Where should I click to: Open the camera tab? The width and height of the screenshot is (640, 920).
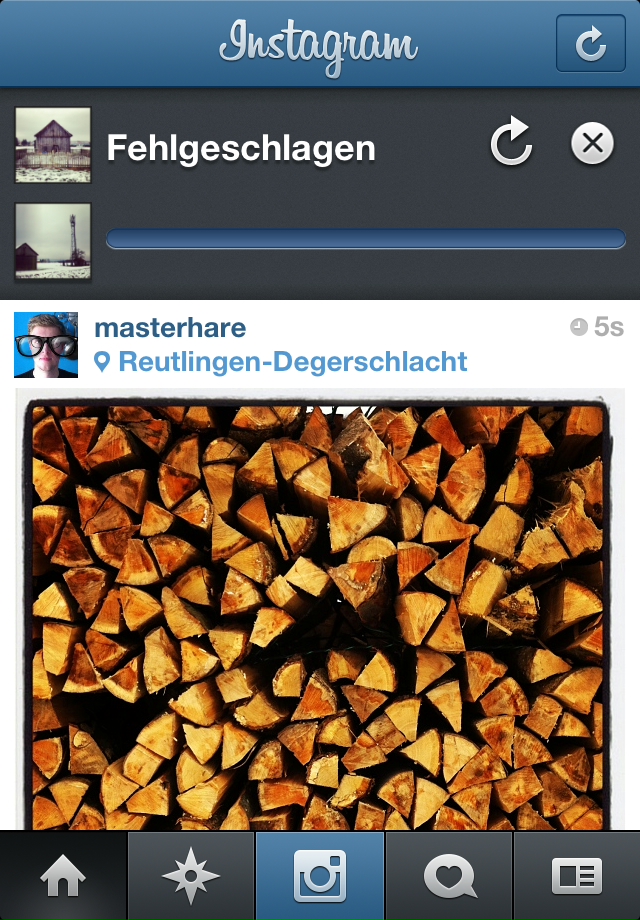point(320,876)
